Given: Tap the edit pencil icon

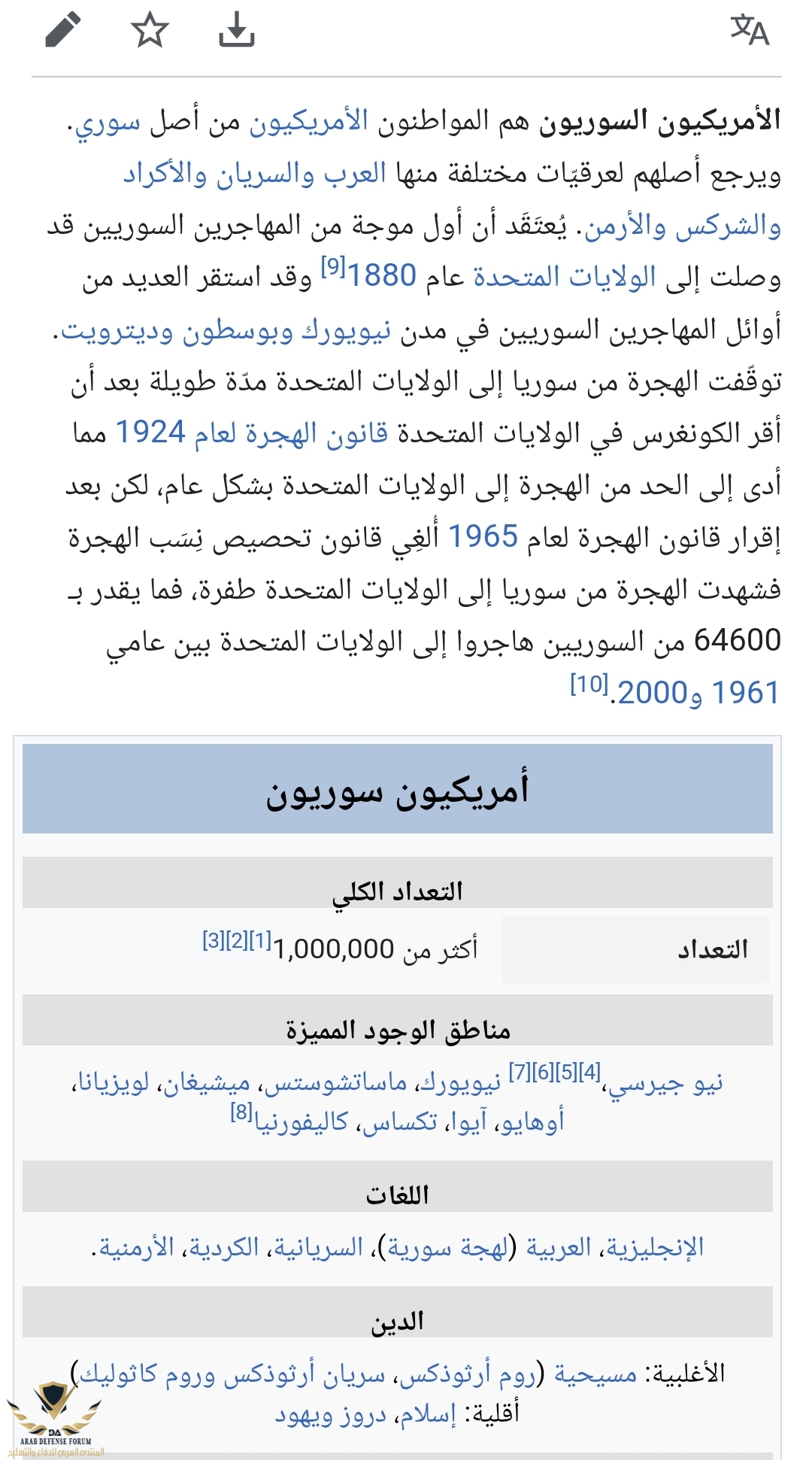Looking at the screenshot, I should pyautogui.click(x=62, y=30).
